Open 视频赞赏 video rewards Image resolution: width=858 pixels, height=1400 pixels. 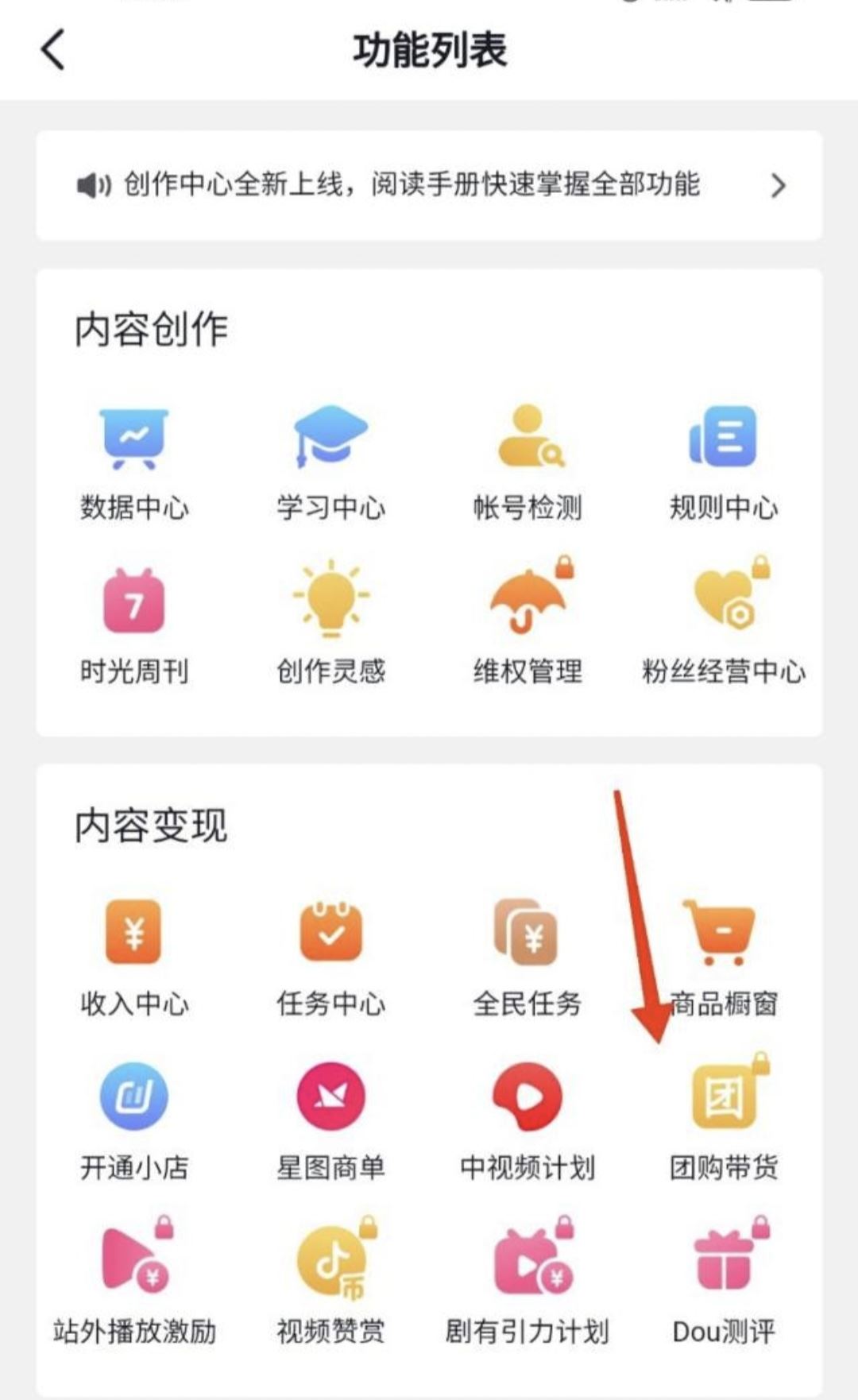pos(330,1279)
